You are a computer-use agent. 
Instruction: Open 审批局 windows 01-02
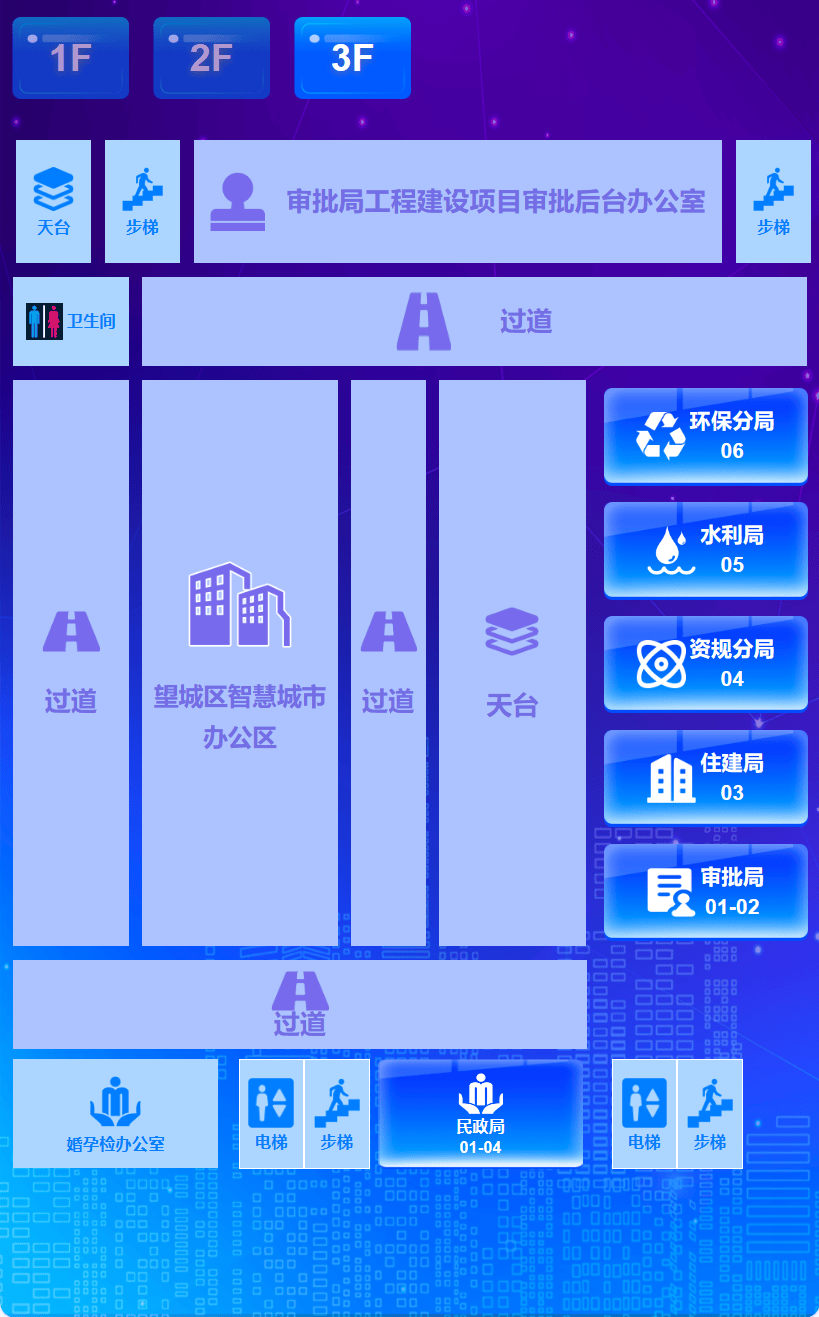click(x=705, y=891)
